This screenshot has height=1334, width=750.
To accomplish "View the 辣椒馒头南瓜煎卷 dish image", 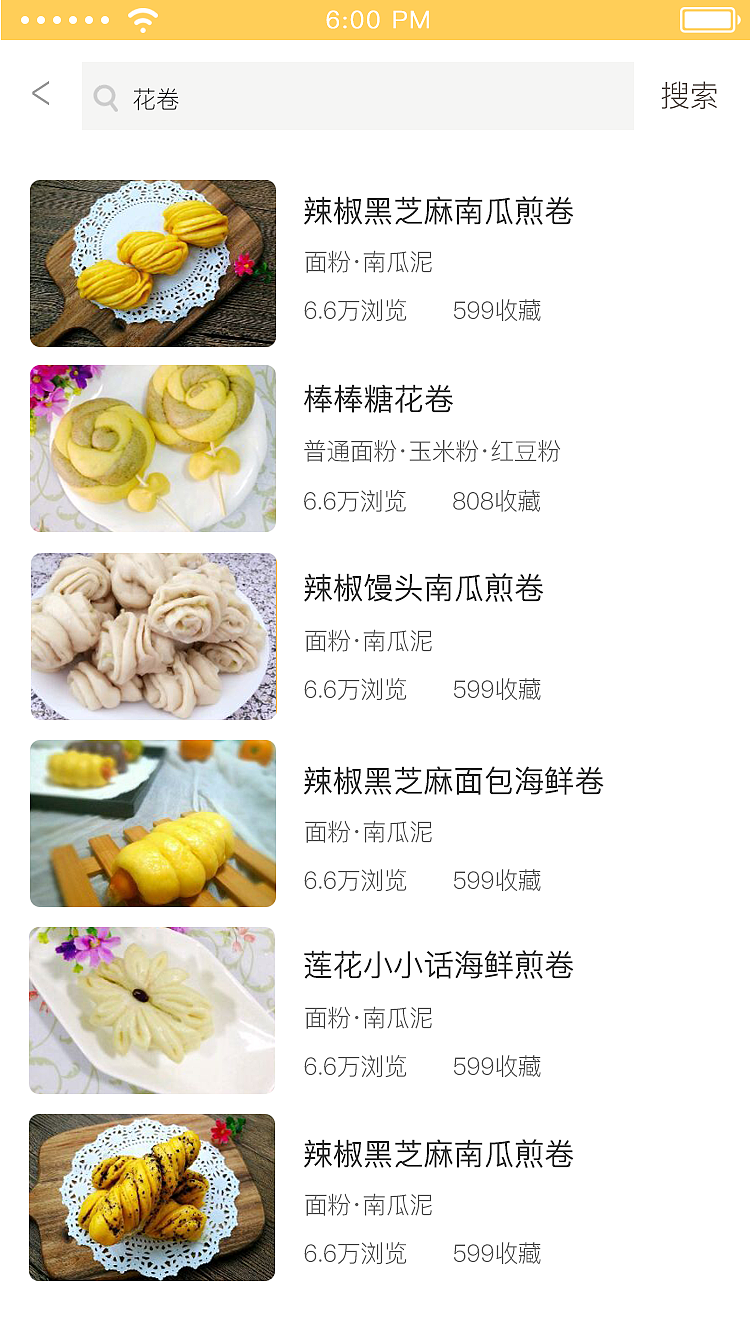I will point(152,635).
